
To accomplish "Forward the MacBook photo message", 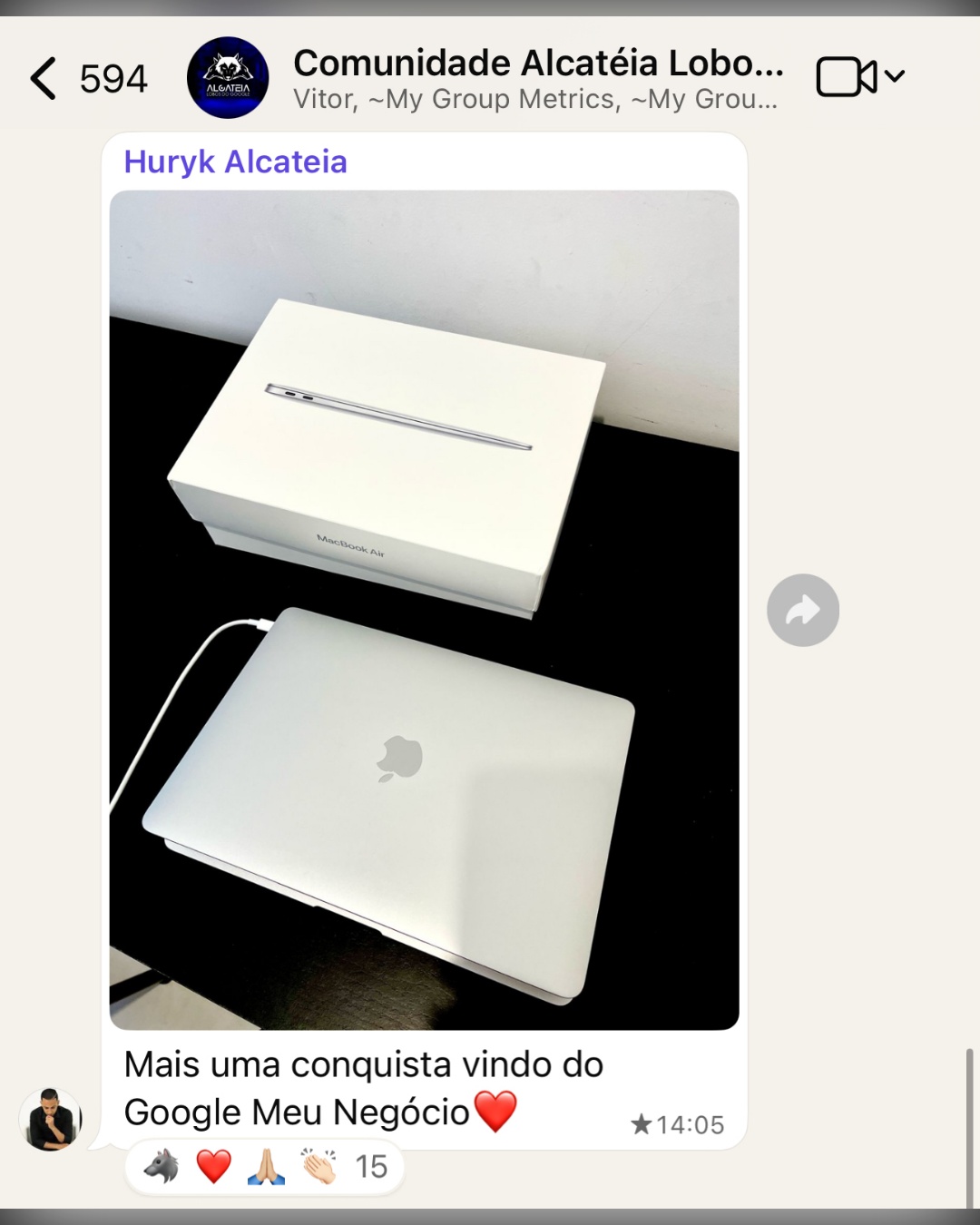I will point(802,610).
